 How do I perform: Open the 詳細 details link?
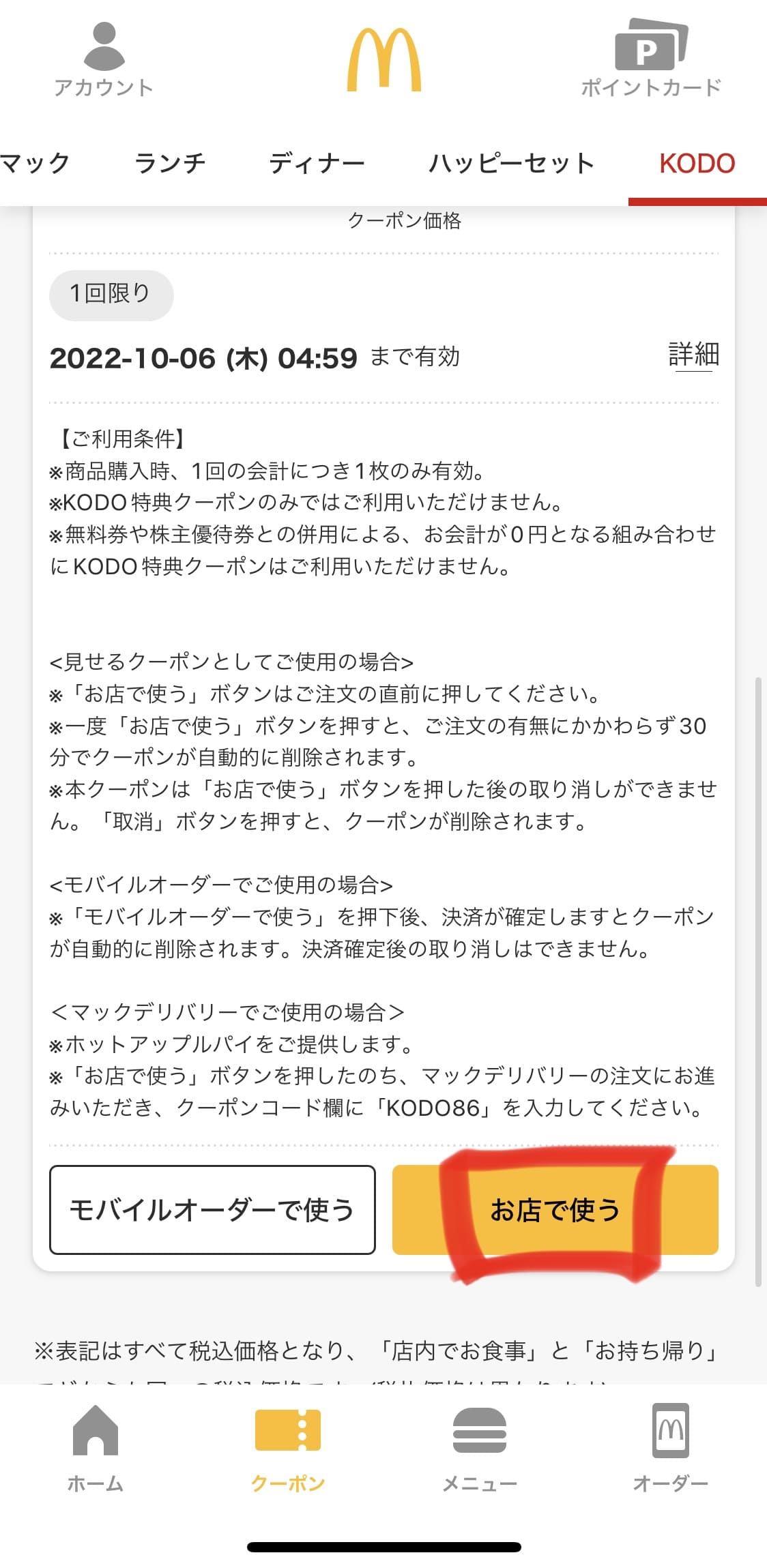[693, 355]
